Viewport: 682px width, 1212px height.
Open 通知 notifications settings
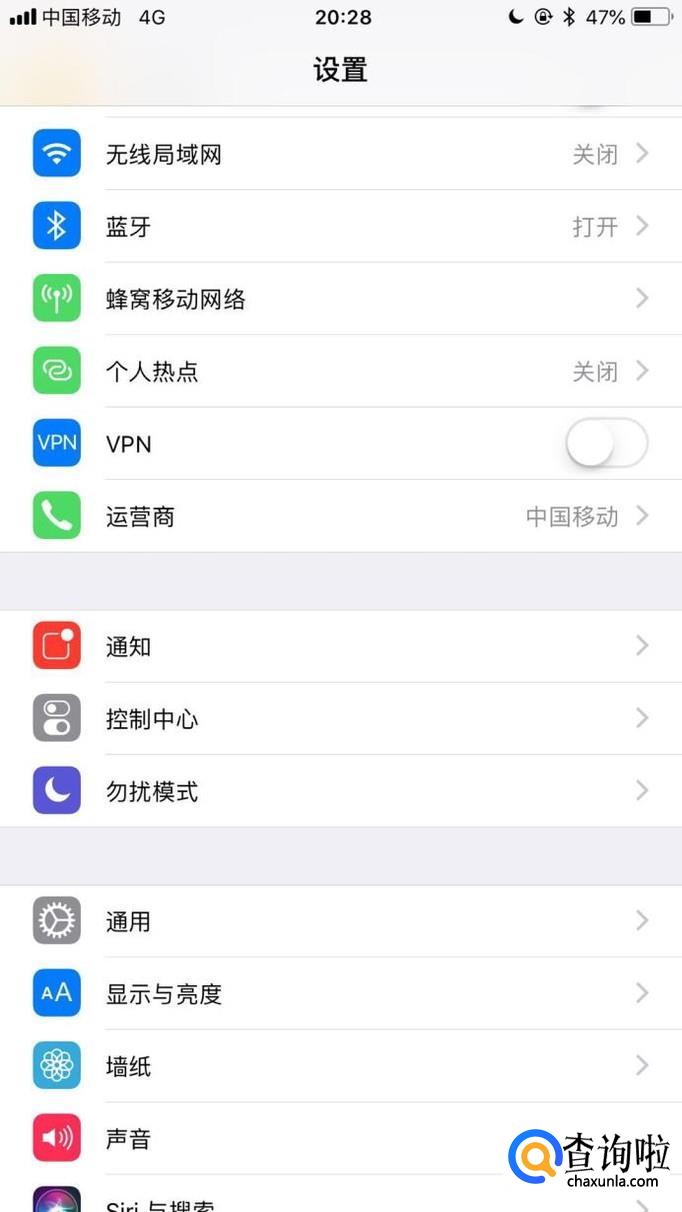point(340,646)
